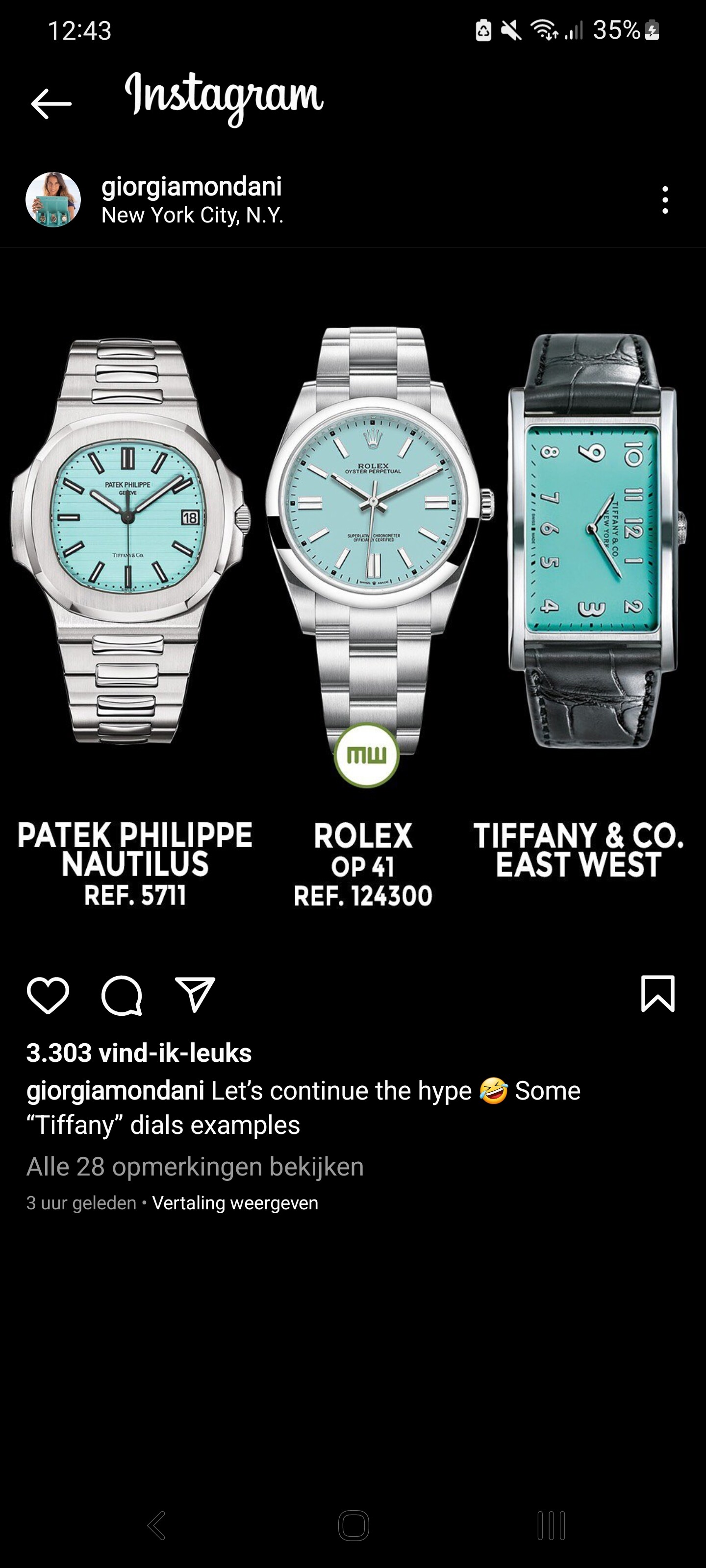The height and width of the screenshot is (1568, 706).
Task: Tap the system back button in the navigation bar
Action: click(156, 1525)
